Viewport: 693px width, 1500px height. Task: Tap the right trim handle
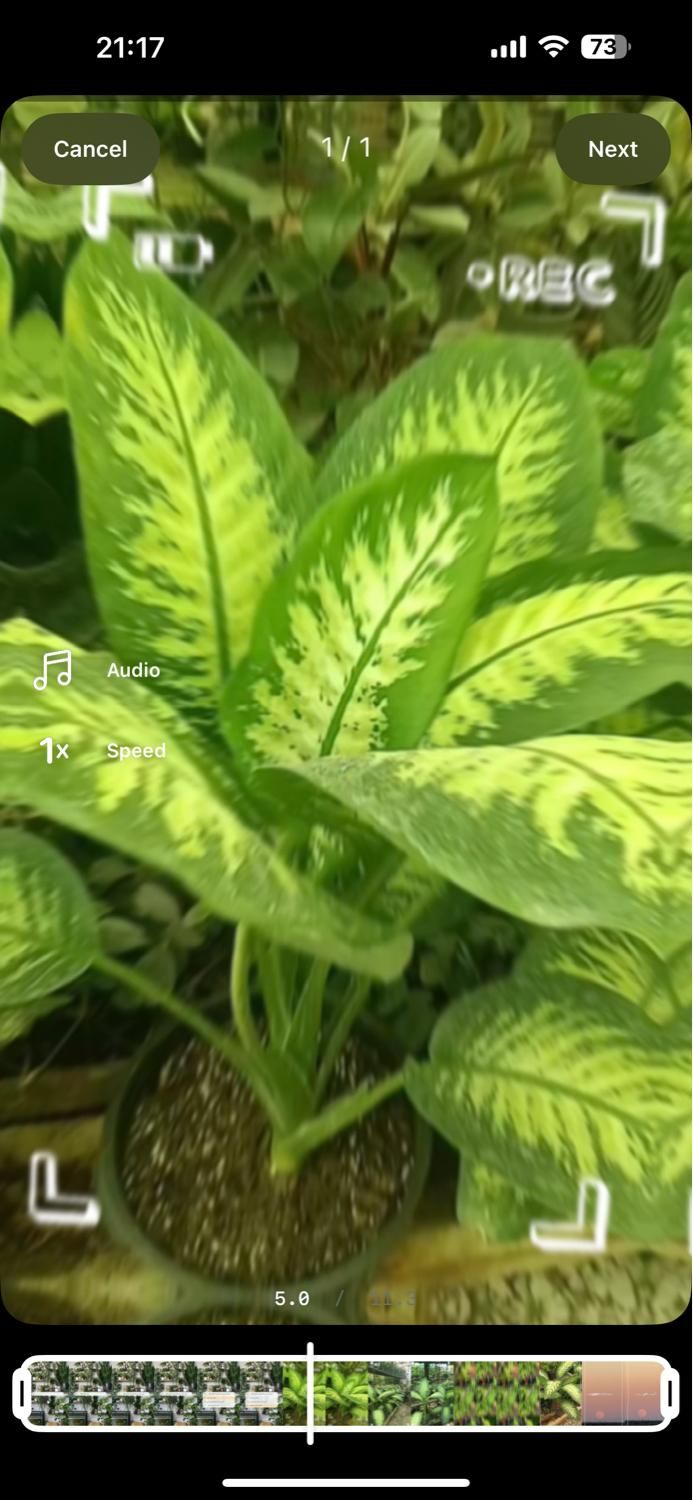(670, 1393)
